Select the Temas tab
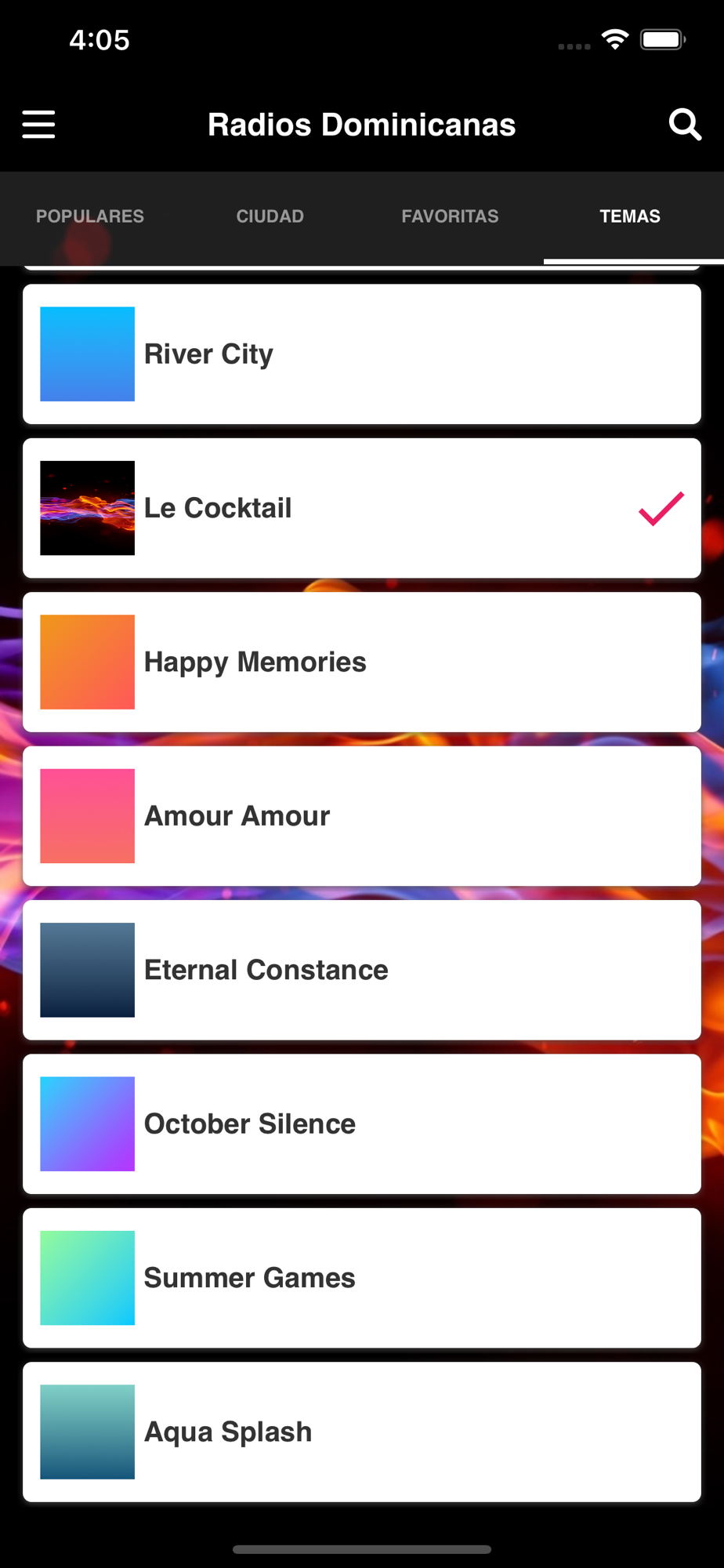This screenshot has height=1568, width=724. pos(630,216)
